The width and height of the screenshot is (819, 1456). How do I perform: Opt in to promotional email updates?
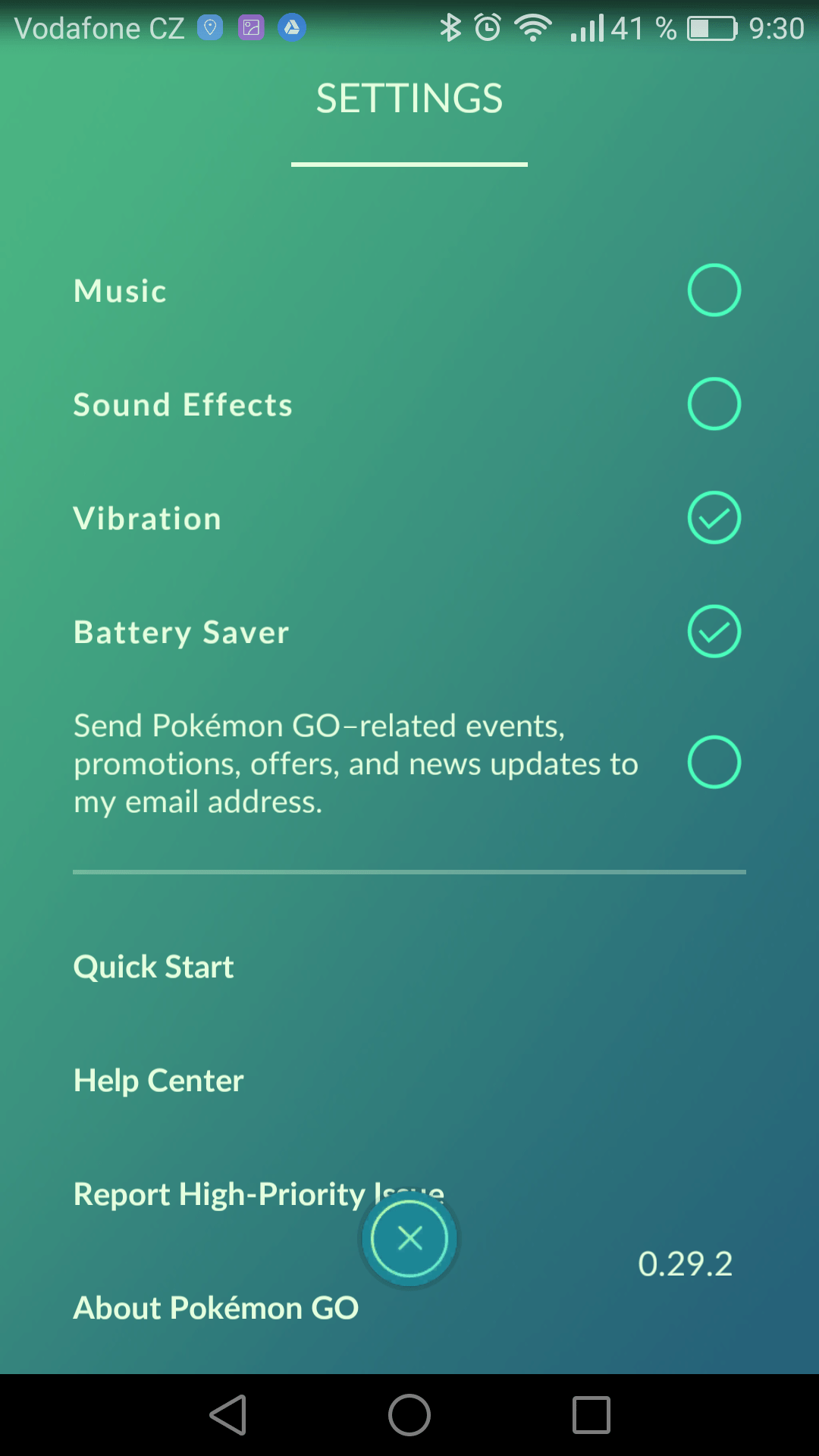click(714, 762)
